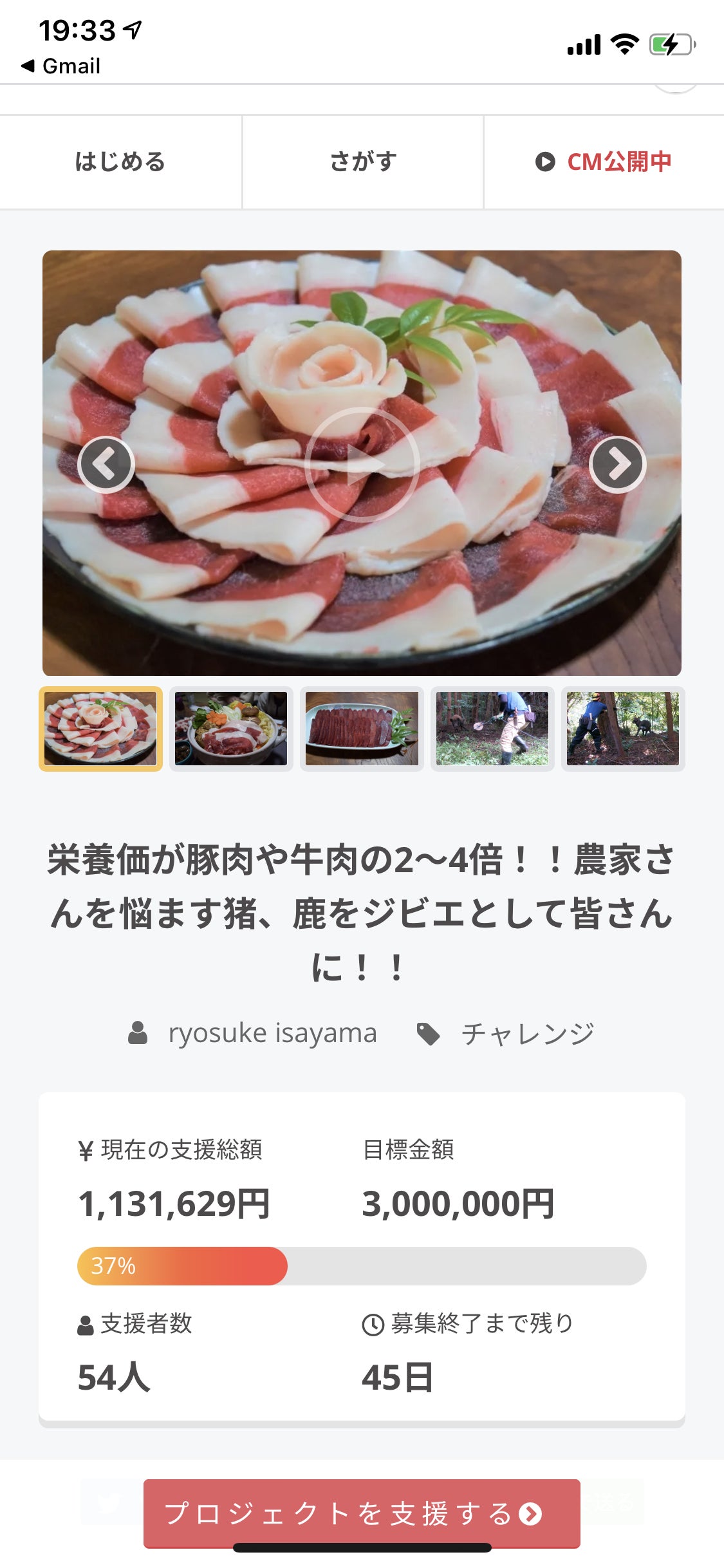Select the forest boar trap thumbnail

623,729
